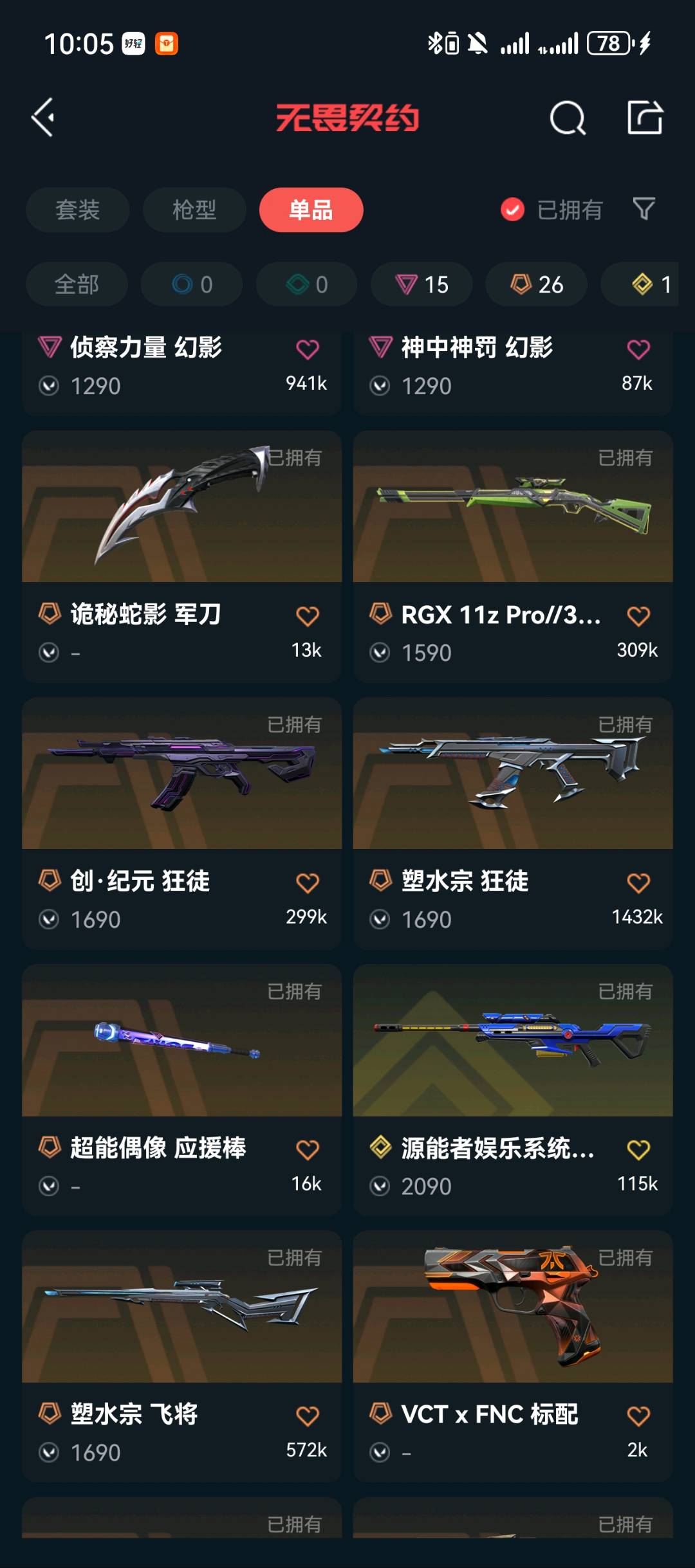695x1568 pixels.
Task: Favorite the 塑水宗 飞将 skin
Action: [307, 1416]
